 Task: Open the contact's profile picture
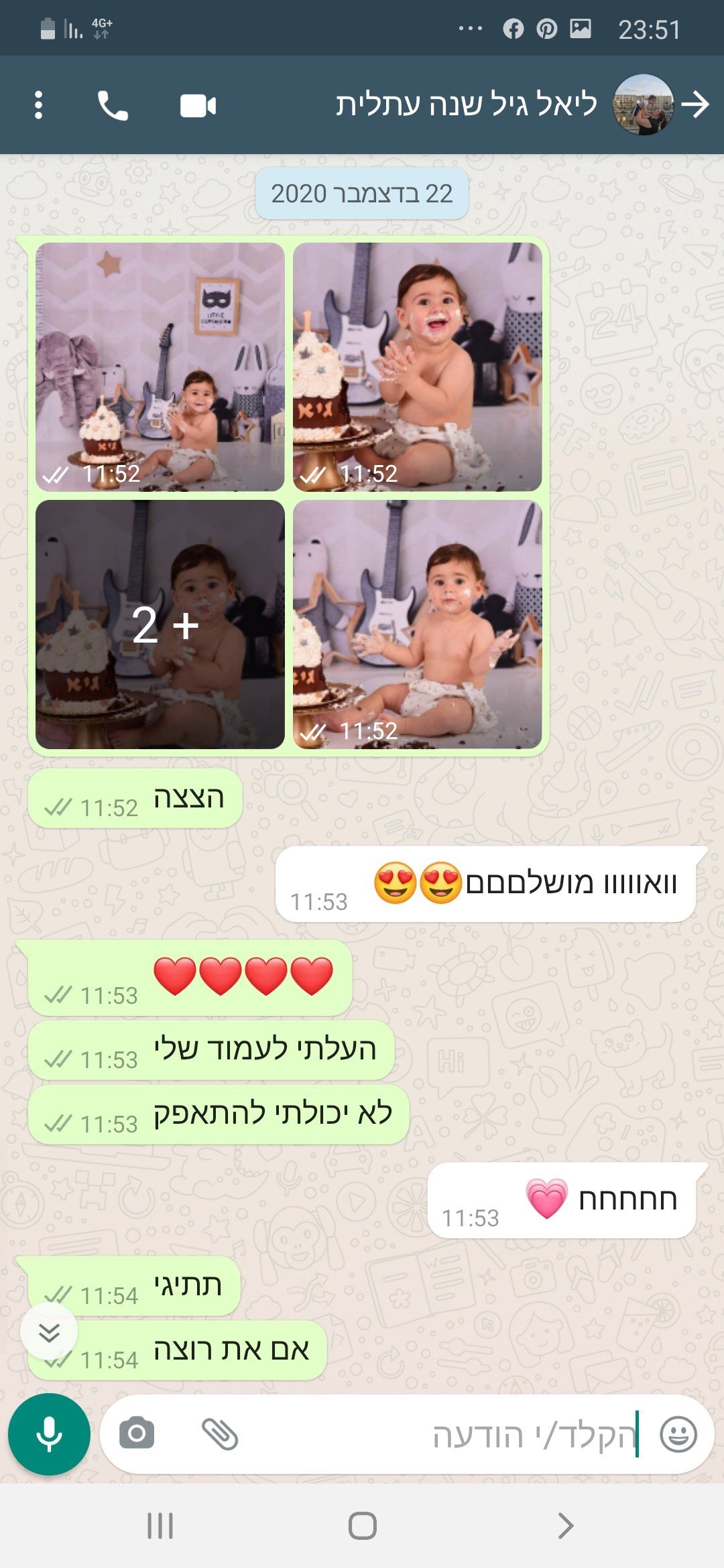tap(642, 105)
